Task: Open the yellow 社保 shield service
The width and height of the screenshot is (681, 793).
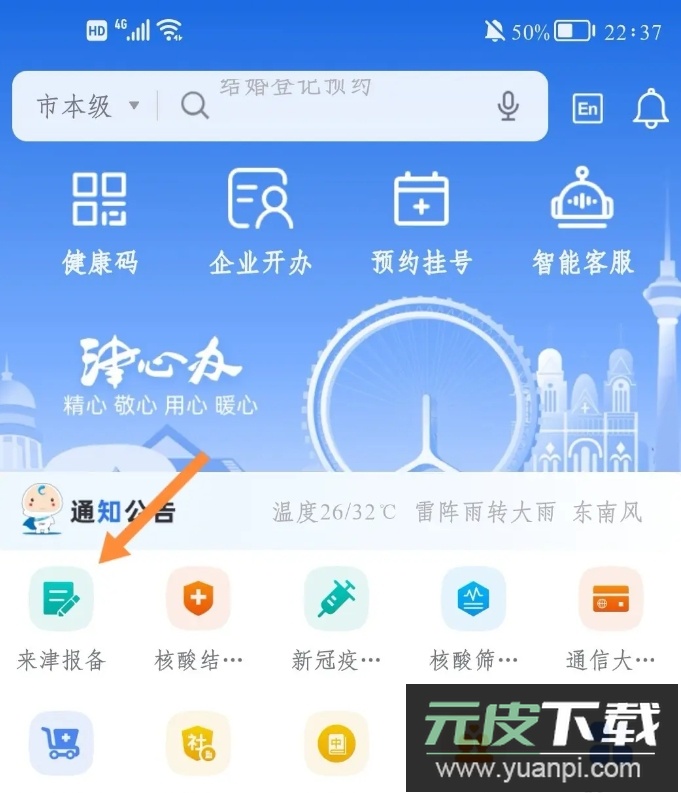Action: click(x=198, y=743)
